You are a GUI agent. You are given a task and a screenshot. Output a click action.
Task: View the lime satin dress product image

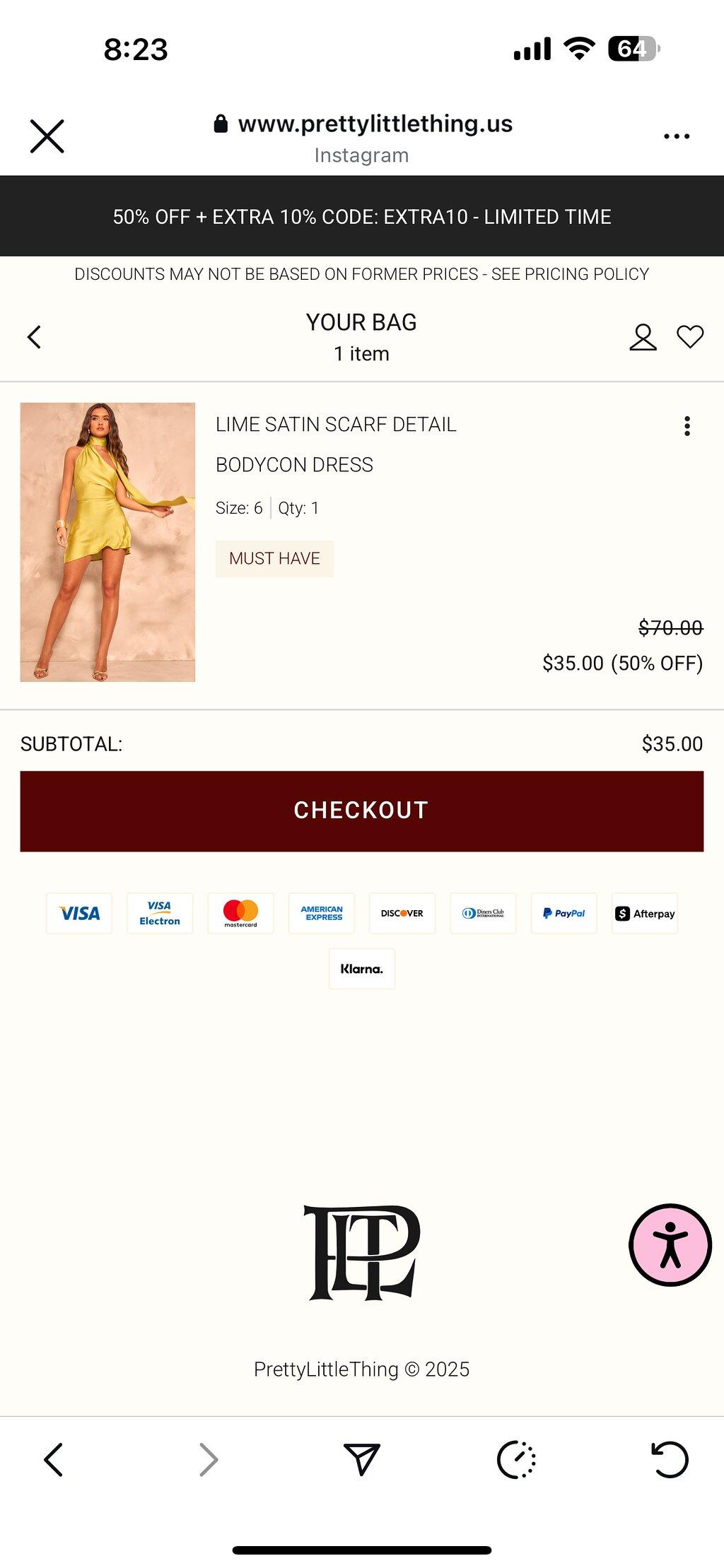click(x=107, y=542)
